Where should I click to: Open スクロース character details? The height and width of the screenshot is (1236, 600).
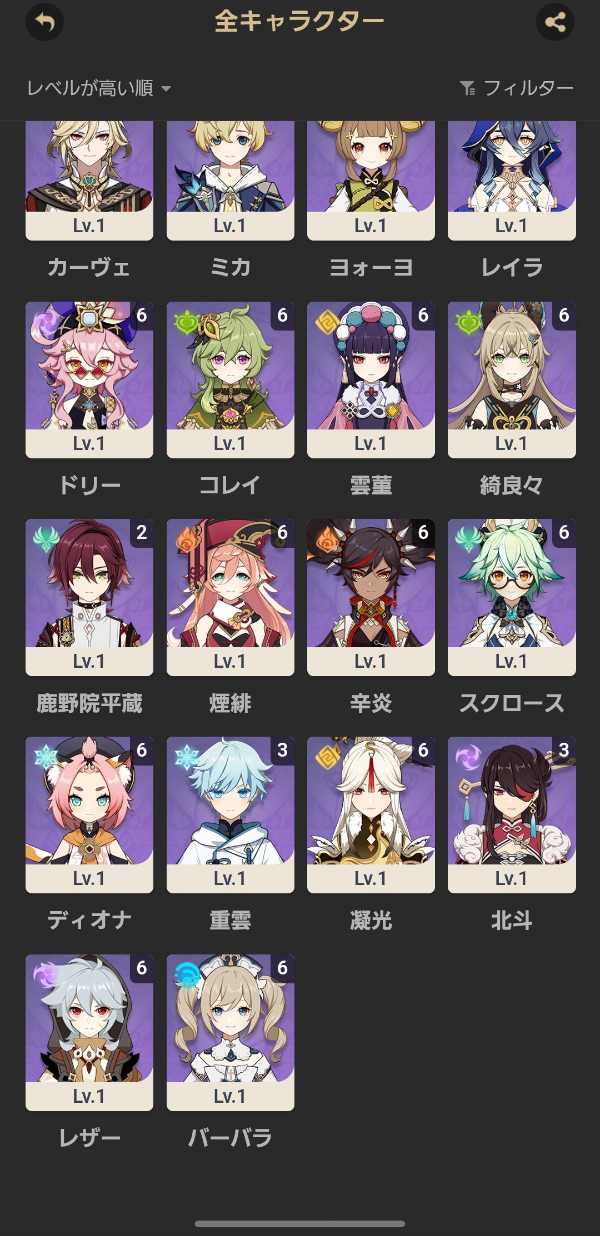(512, 597)
